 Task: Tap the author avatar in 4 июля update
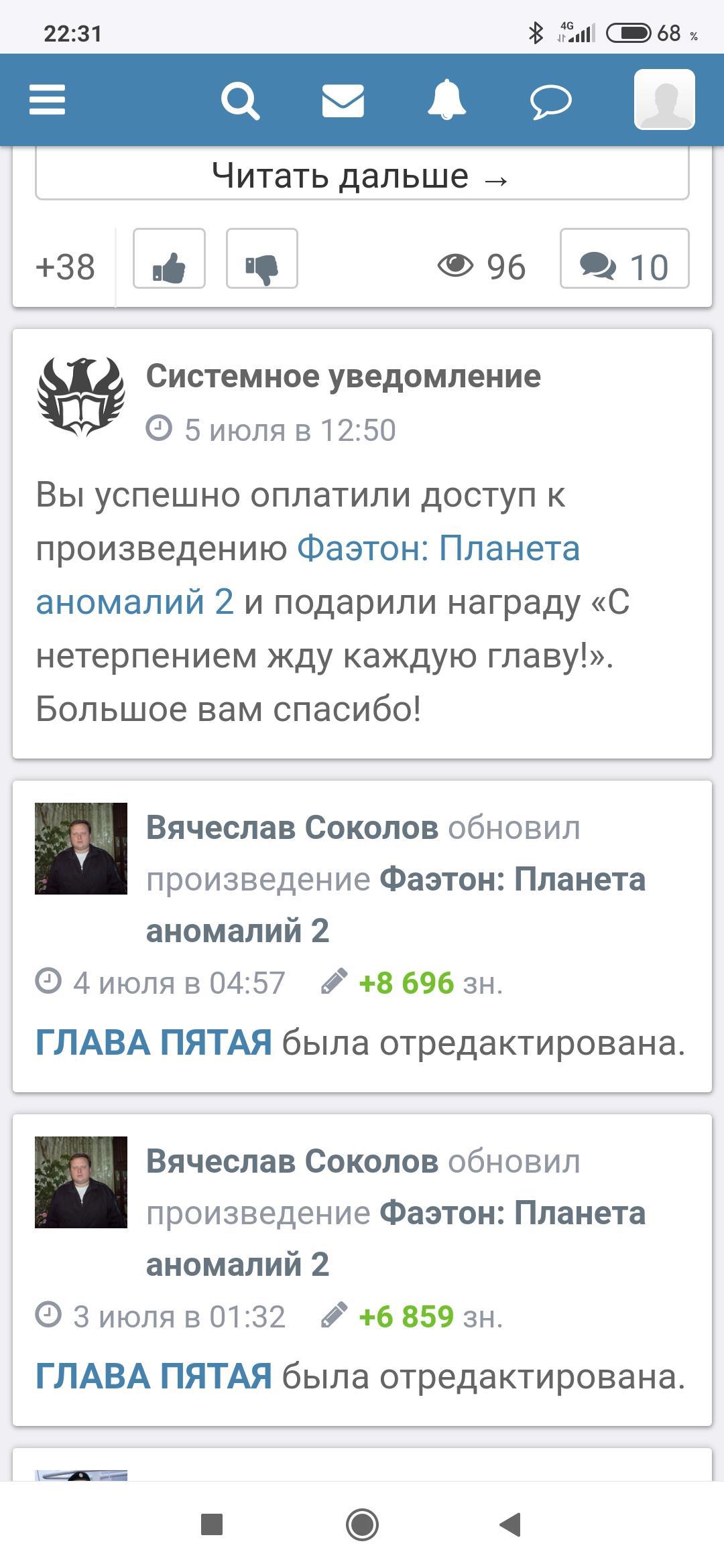pos(81,848)
